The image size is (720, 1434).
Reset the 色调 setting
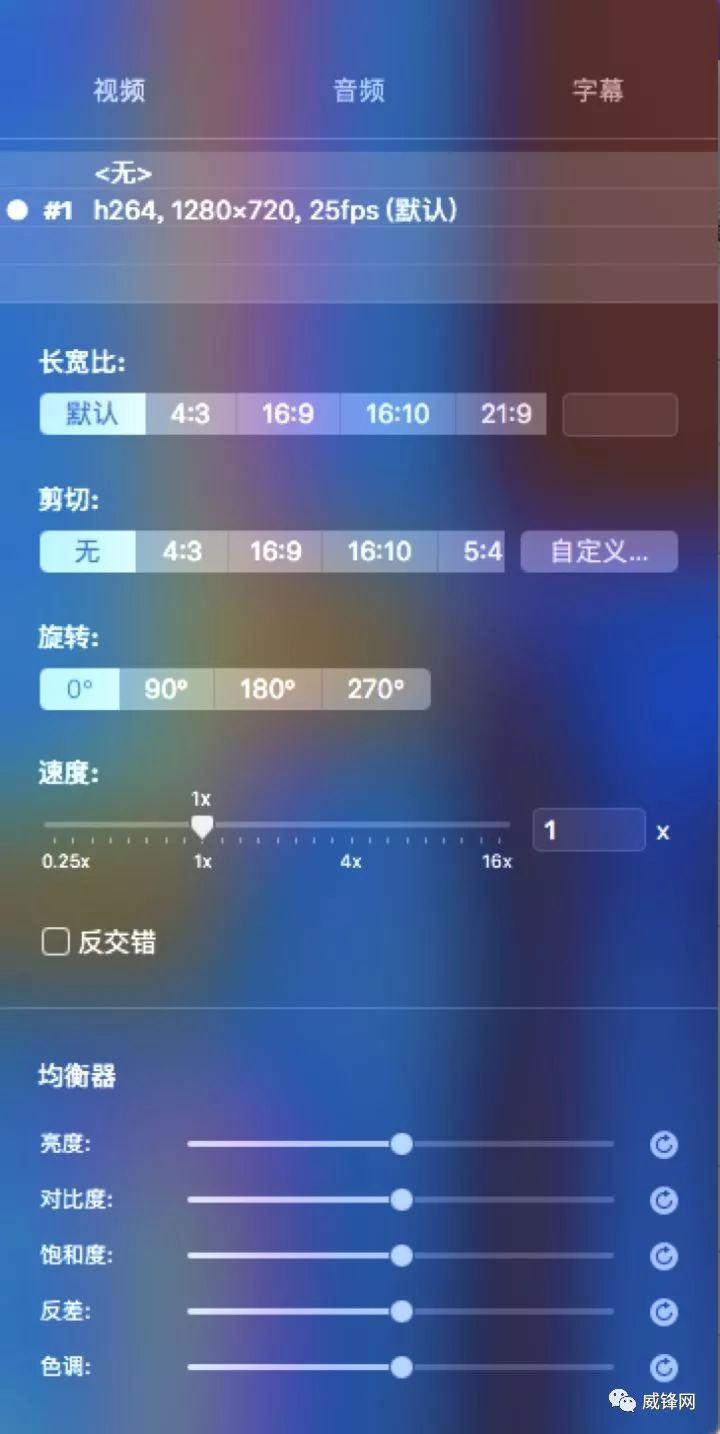[664, 1367]
